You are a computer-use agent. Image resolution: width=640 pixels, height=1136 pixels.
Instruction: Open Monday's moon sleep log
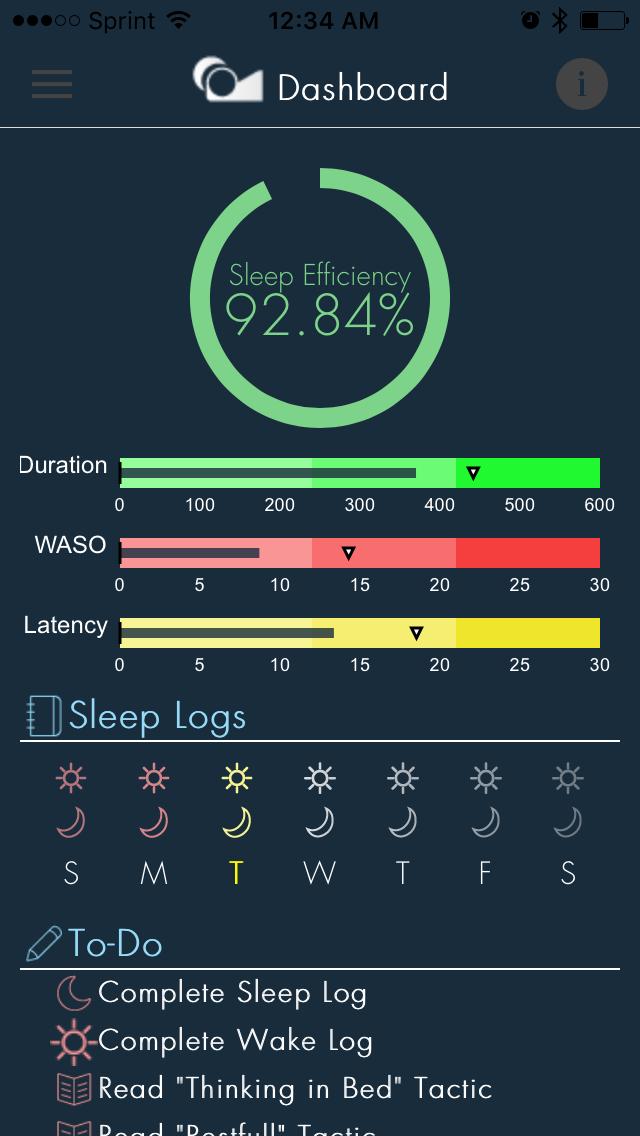[154, 823]
